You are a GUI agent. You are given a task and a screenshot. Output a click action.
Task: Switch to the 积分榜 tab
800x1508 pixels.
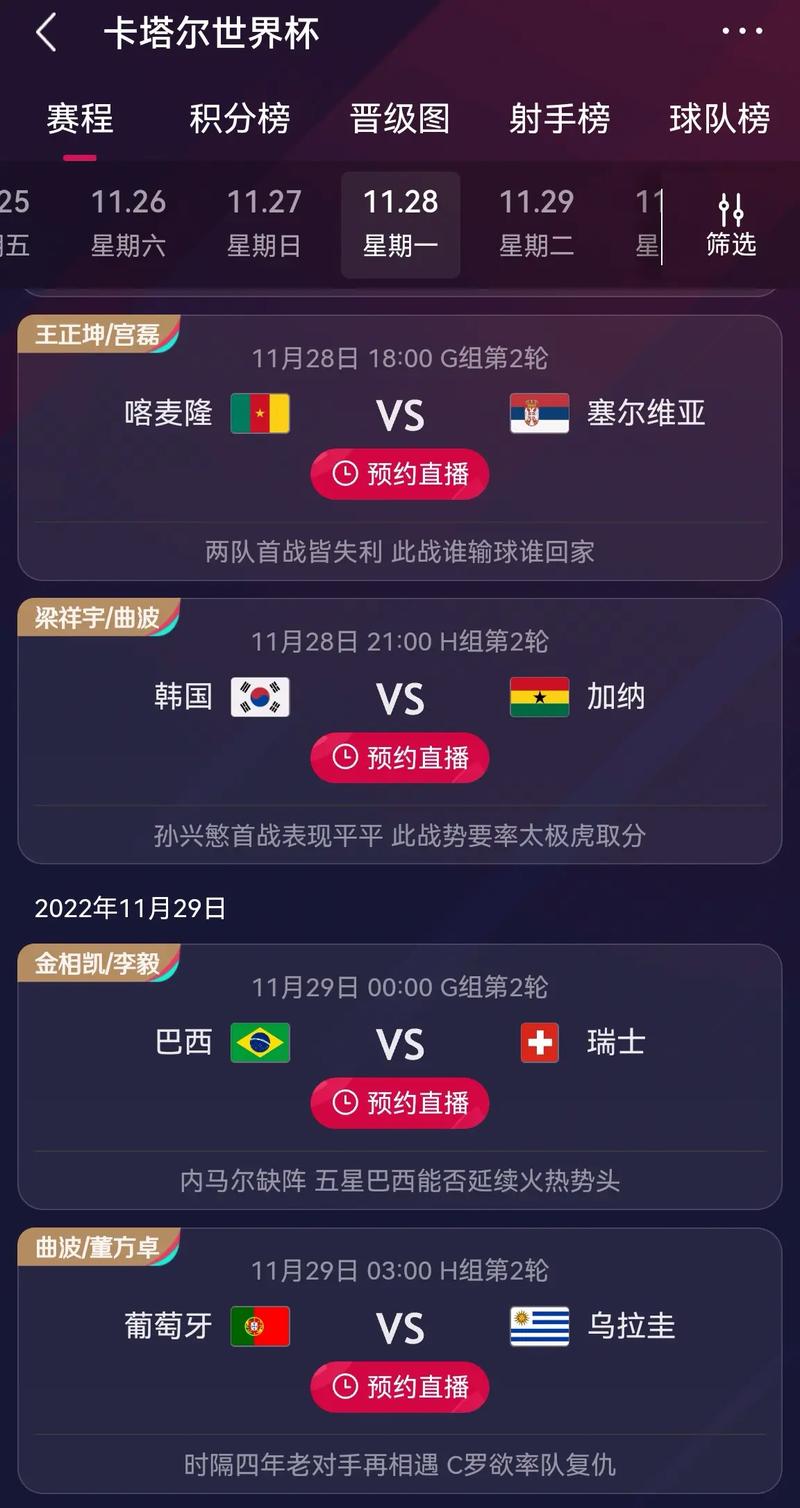[240, 119]
